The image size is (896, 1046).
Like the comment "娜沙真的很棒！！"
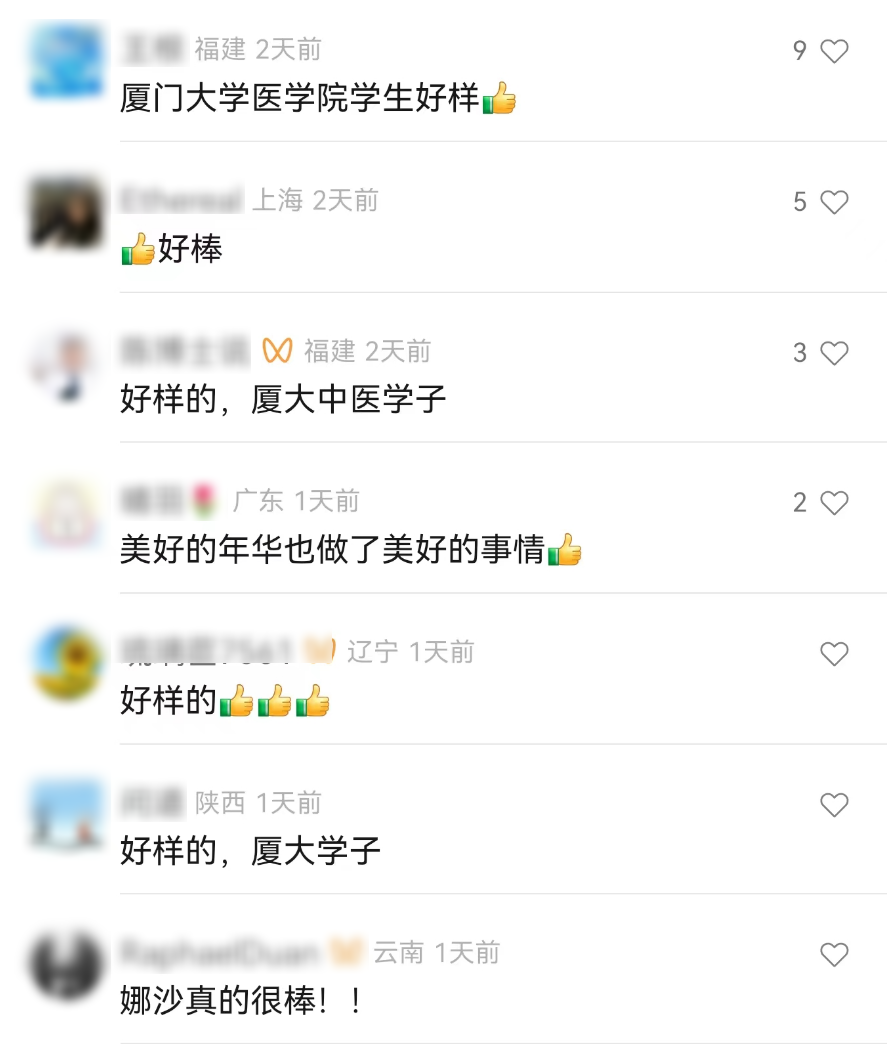[834, 955]
